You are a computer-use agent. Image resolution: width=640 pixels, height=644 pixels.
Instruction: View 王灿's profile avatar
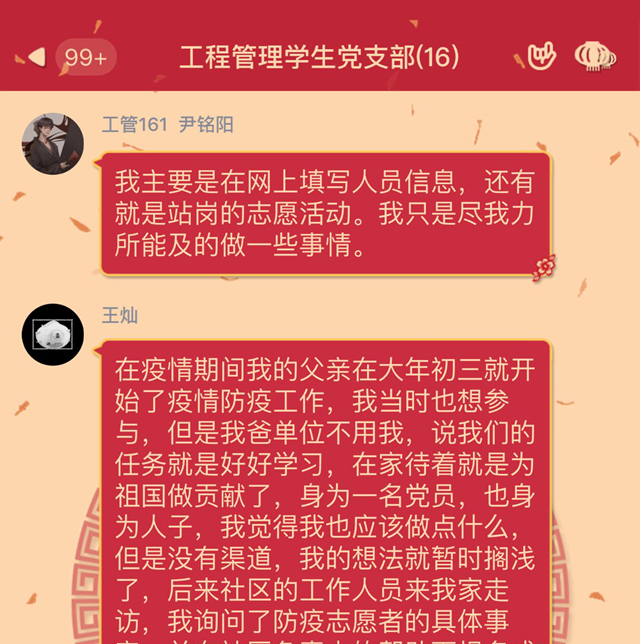coord(52,334)
